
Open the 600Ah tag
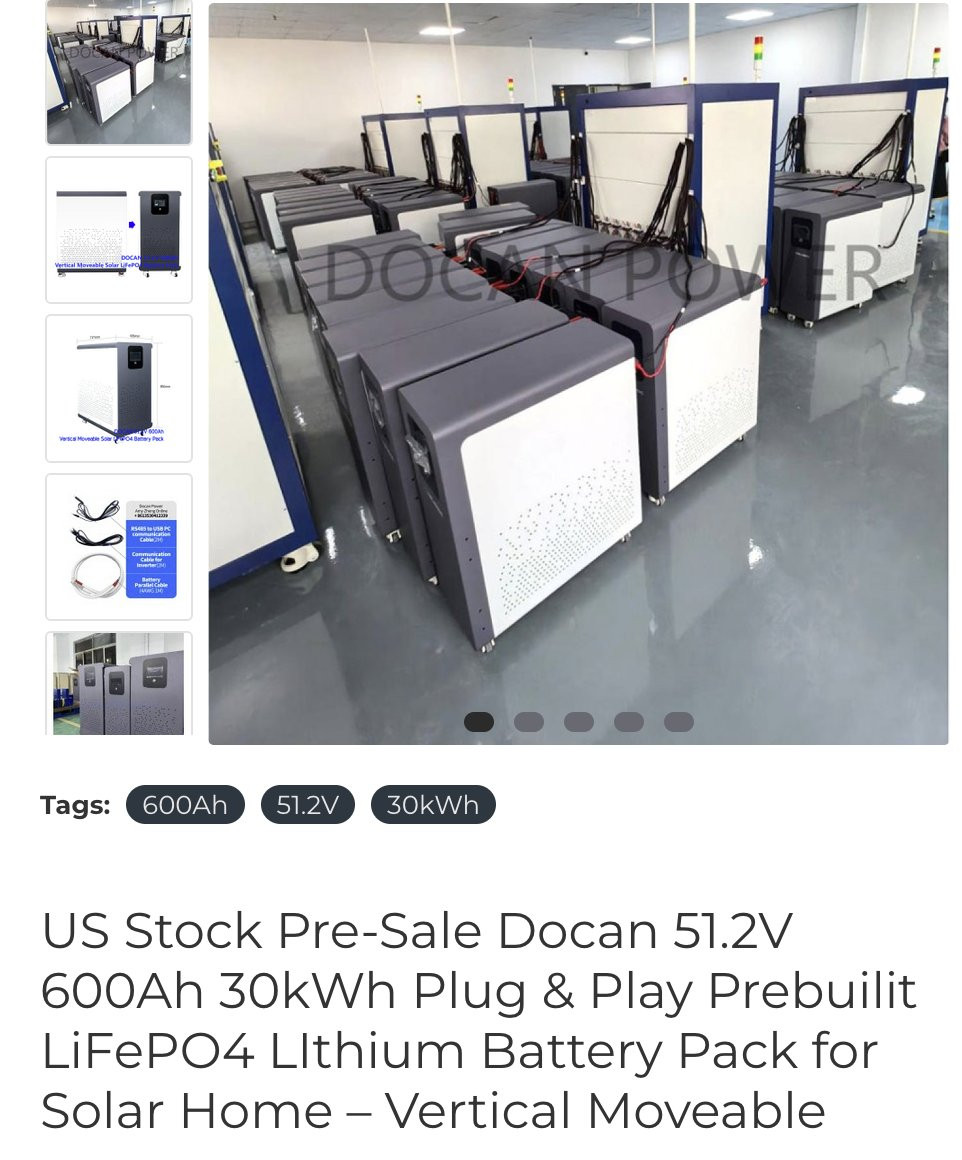185,805
